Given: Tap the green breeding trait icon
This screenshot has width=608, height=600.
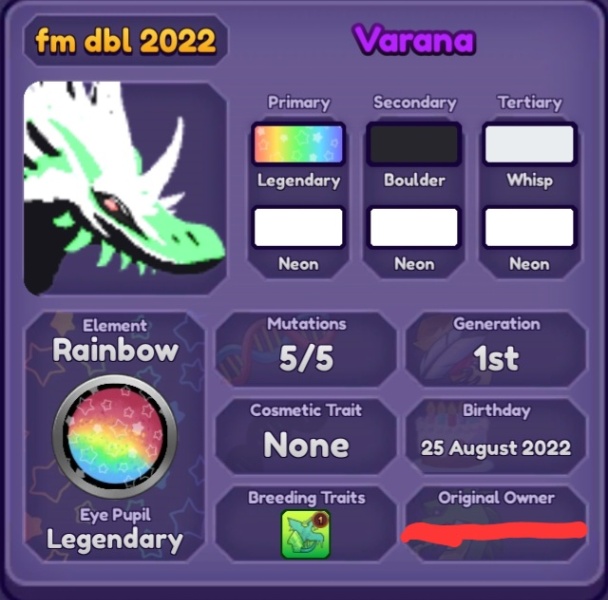Looking at the screenshot, I should [305, 535].
